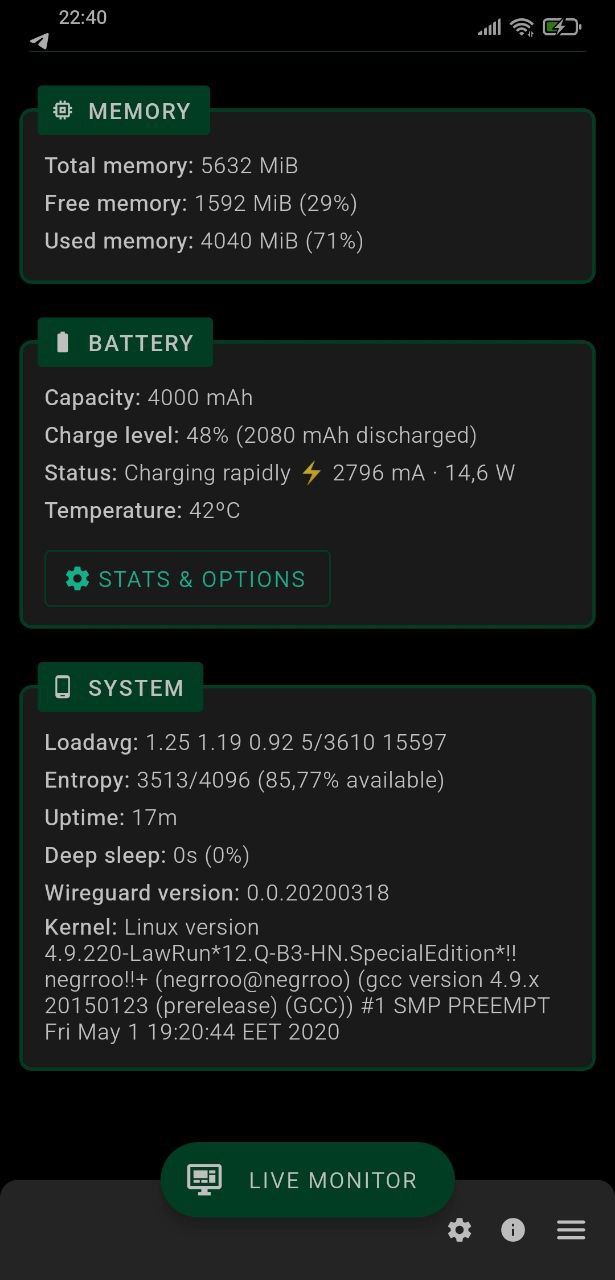Open settings gear in bottom bar

point(460,1230)
